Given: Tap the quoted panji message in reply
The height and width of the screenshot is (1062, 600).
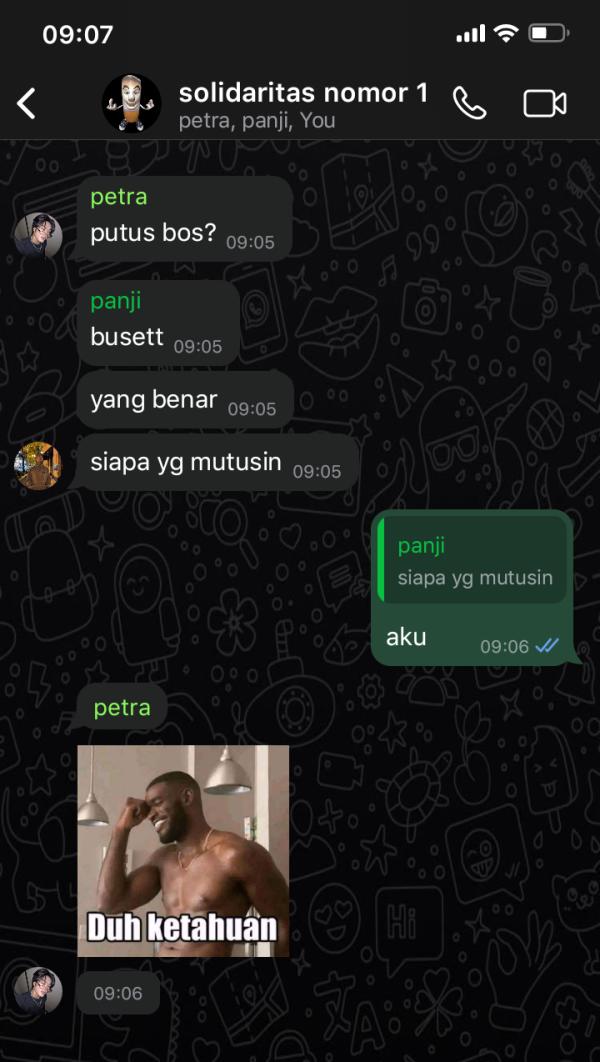Looking at the screenshot, I should pos(474,561).
